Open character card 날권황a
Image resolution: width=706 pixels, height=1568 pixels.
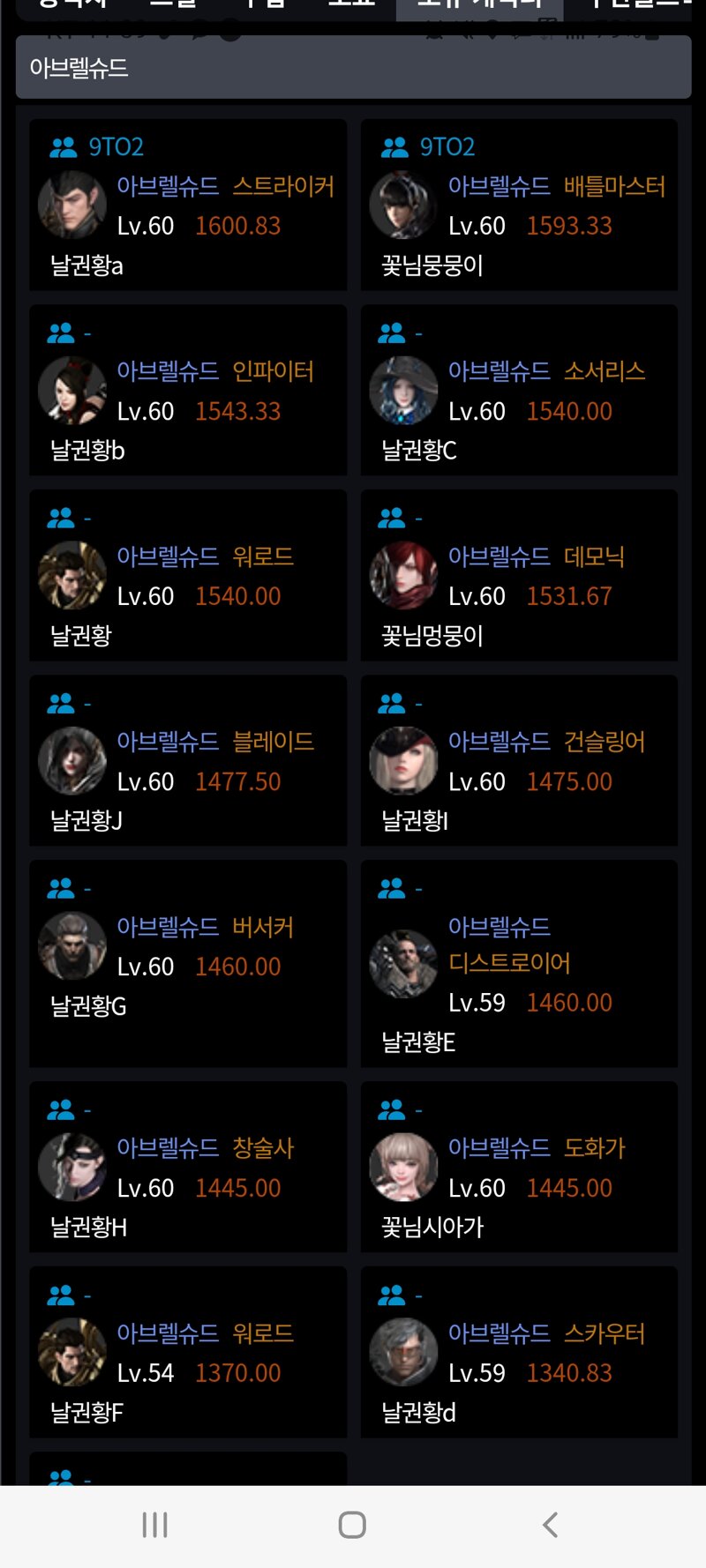[x=188, y=205]
